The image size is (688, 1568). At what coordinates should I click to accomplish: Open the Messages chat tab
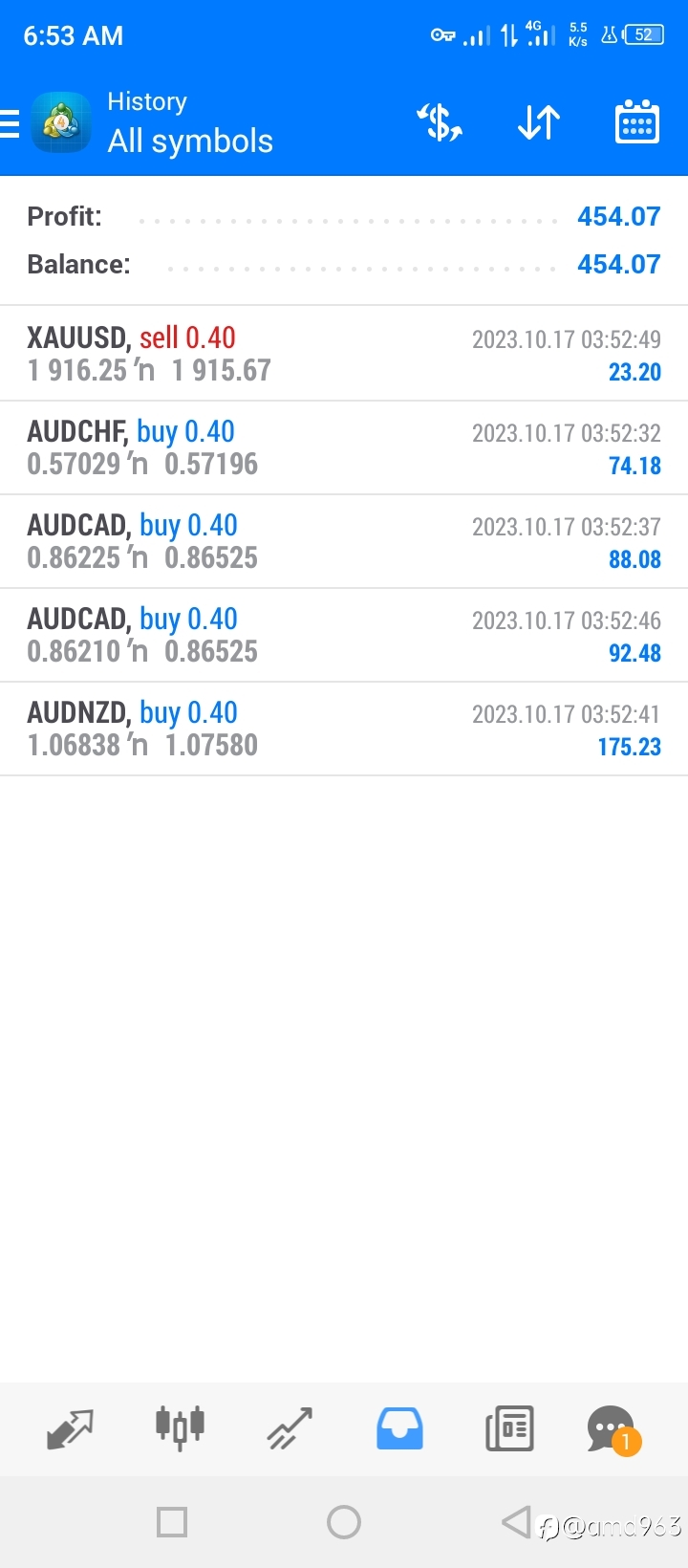(x=613, y=1429)
